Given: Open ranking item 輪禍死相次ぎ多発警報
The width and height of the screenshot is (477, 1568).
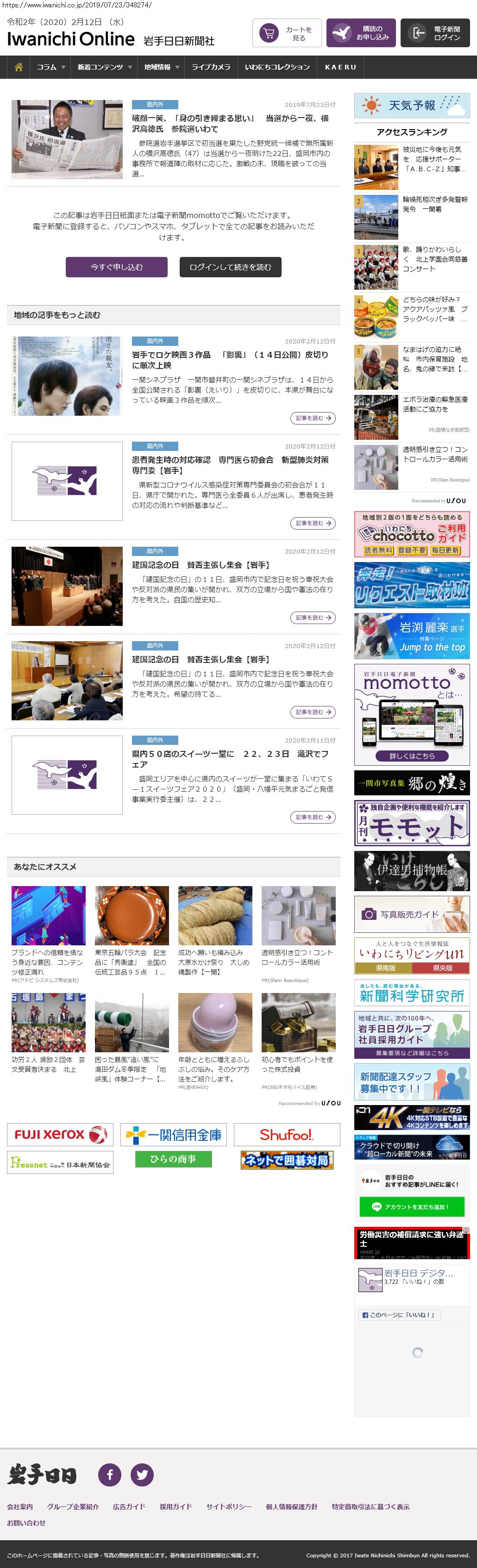Looking at the screenshot, I should [435, 205].
